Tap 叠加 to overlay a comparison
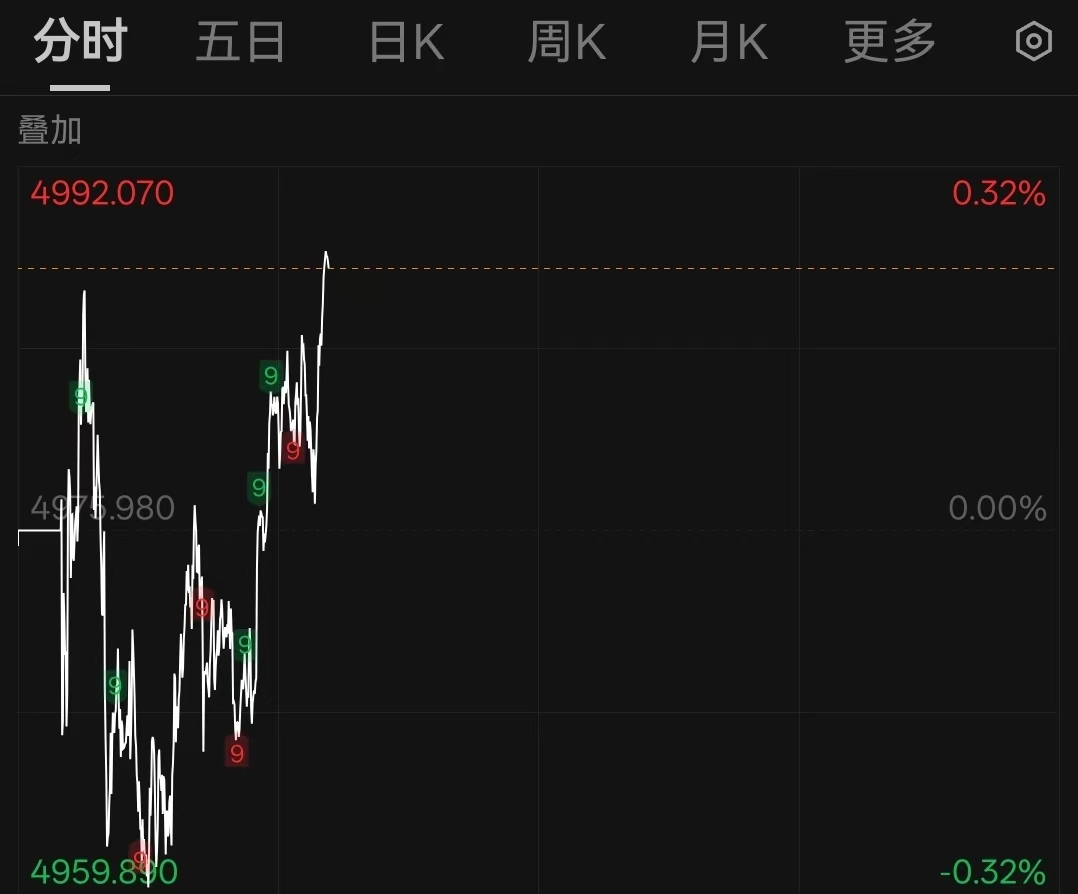 tap(50, 130)
